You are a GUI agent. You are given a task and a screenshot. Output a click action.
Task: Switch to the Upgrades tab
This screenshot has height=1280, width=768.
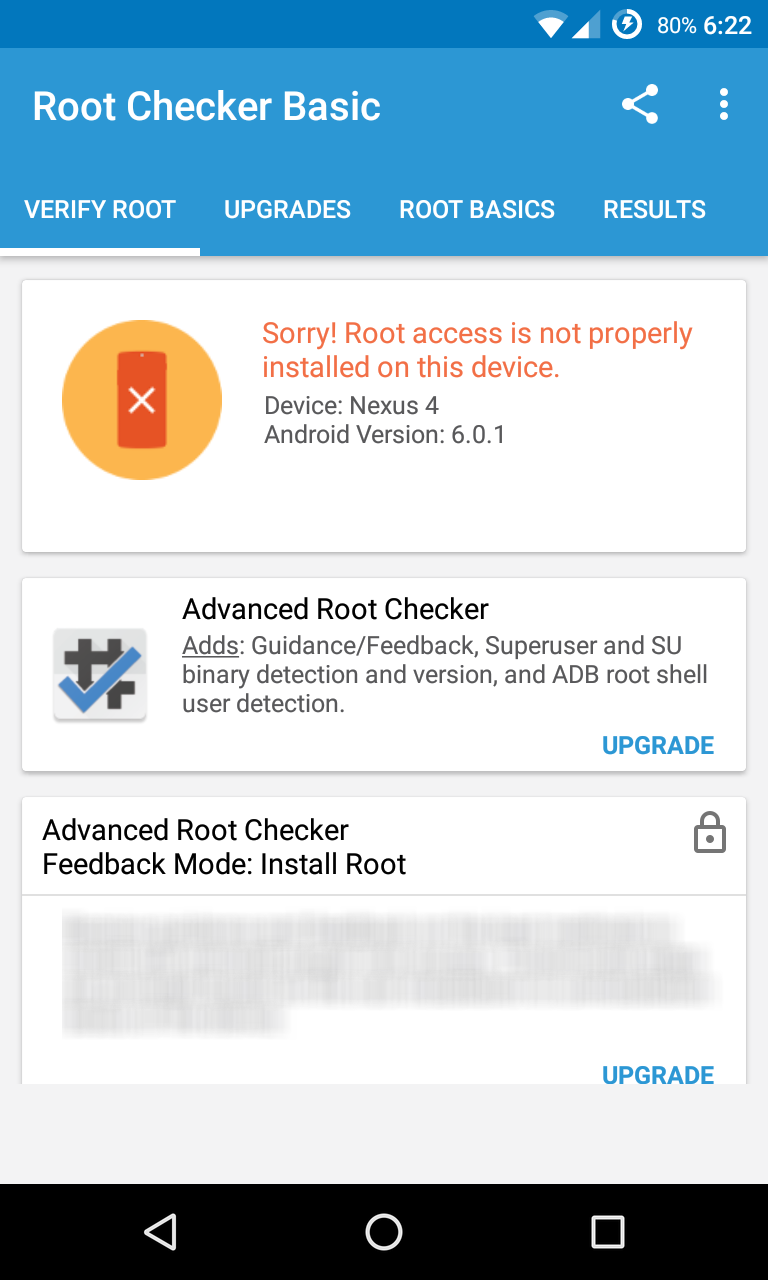(287, 210)
